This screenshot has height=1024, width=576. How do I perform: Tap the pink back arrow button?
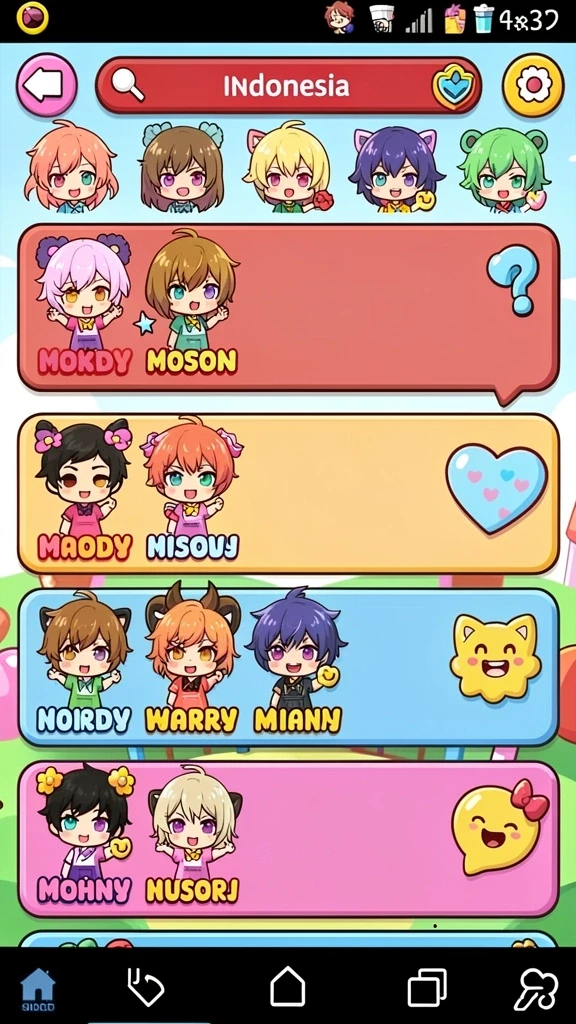pos(47,85)
